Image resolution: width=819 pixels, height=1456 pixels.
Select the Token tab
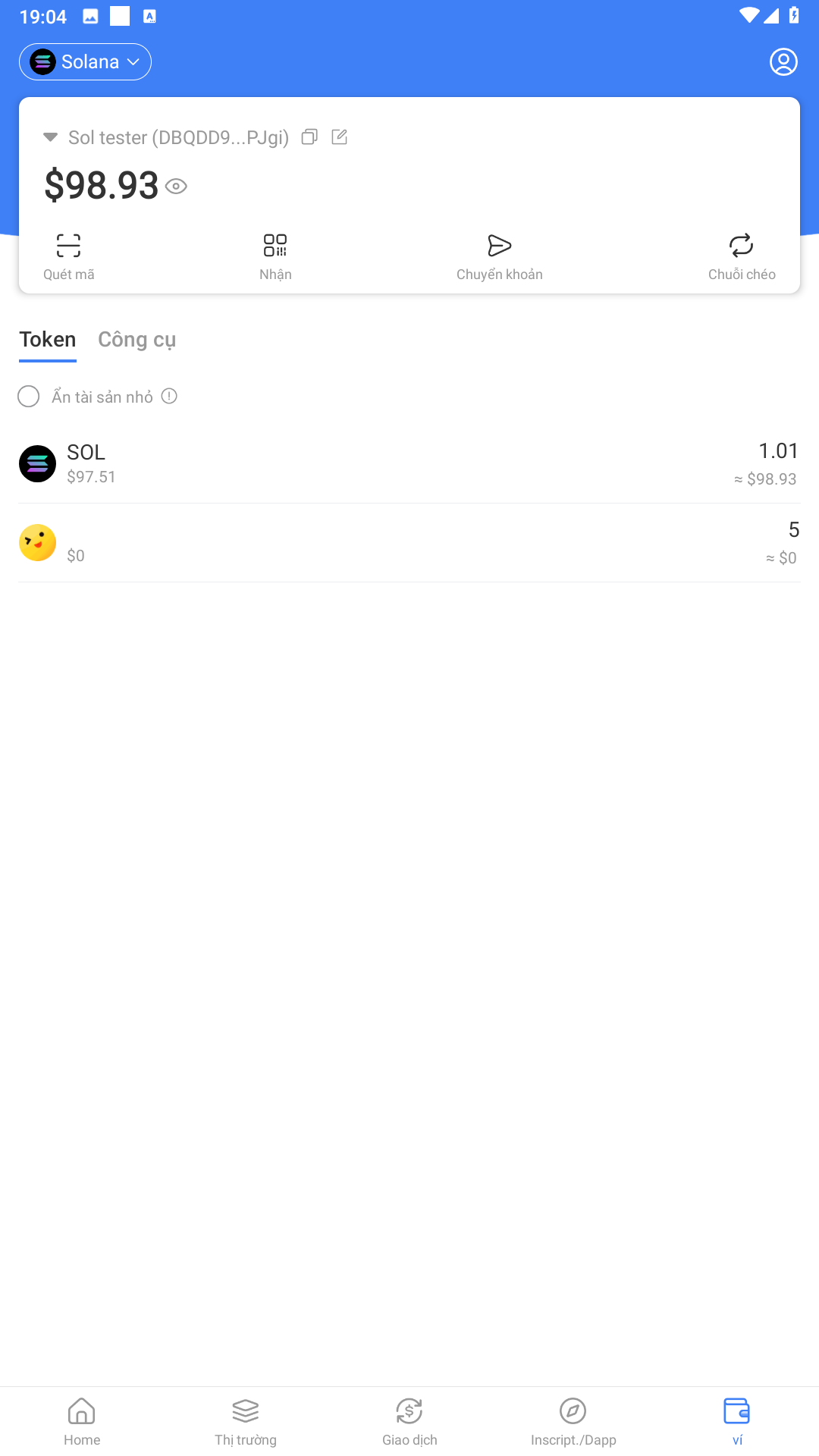tap(47, 340)
